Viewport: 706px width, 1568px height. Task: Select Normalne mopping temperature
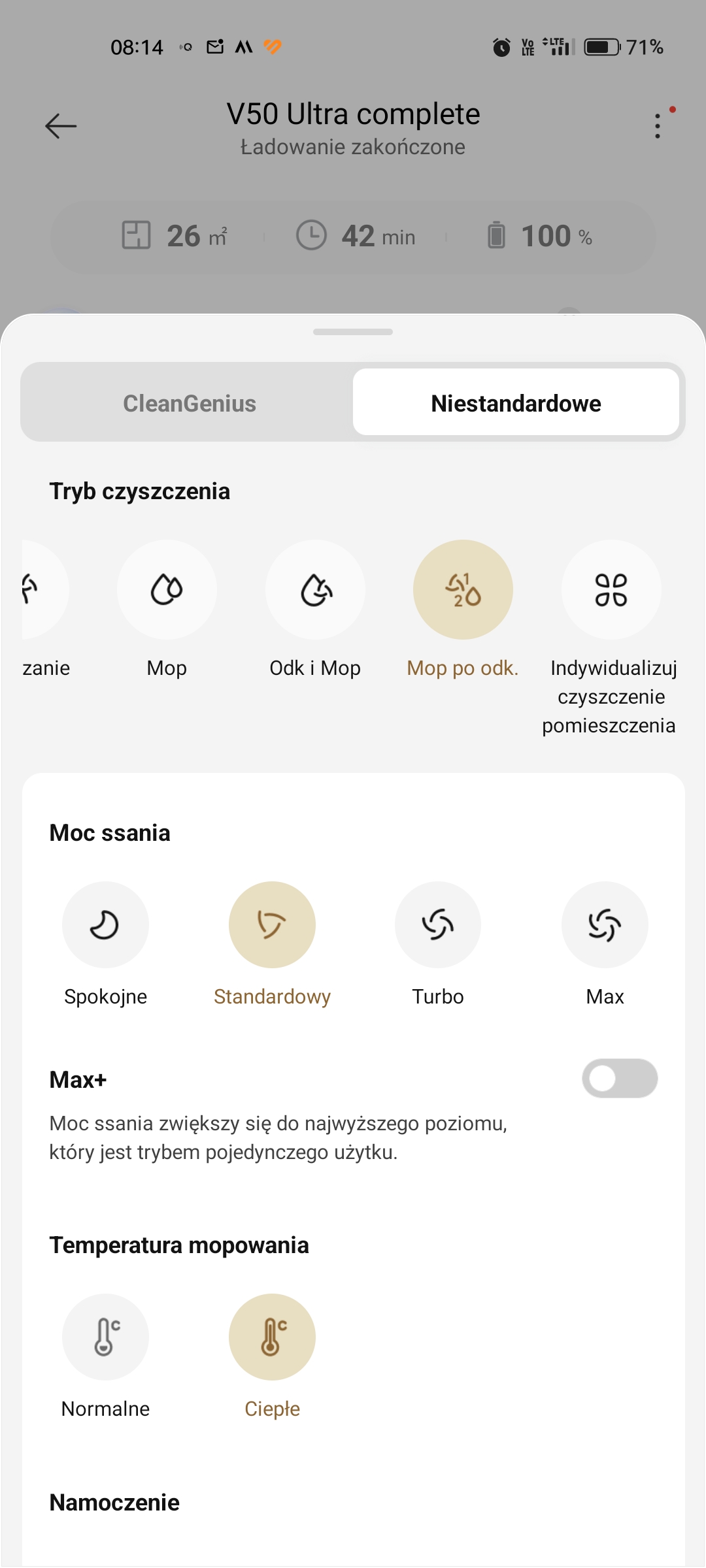105,1337
